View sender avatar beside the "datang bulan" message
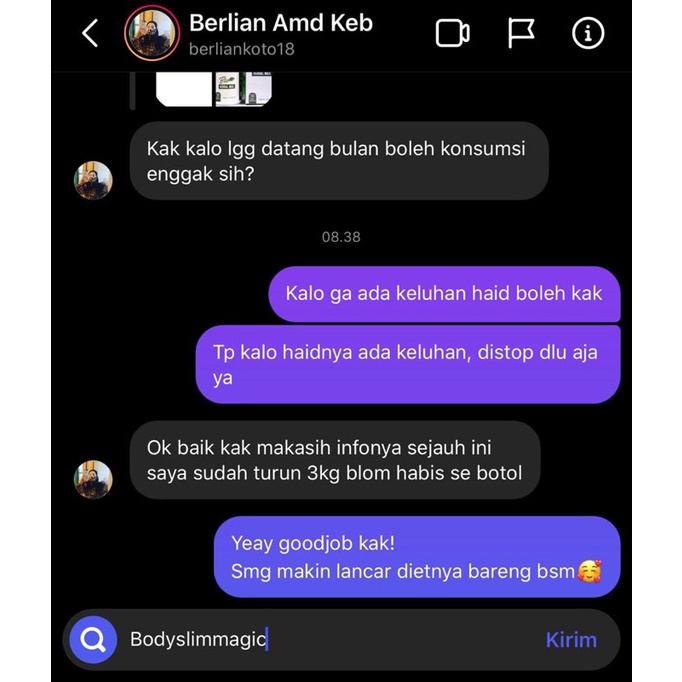Image resolution: width=682 pixels, height=682 pixels. pos(93,180)
